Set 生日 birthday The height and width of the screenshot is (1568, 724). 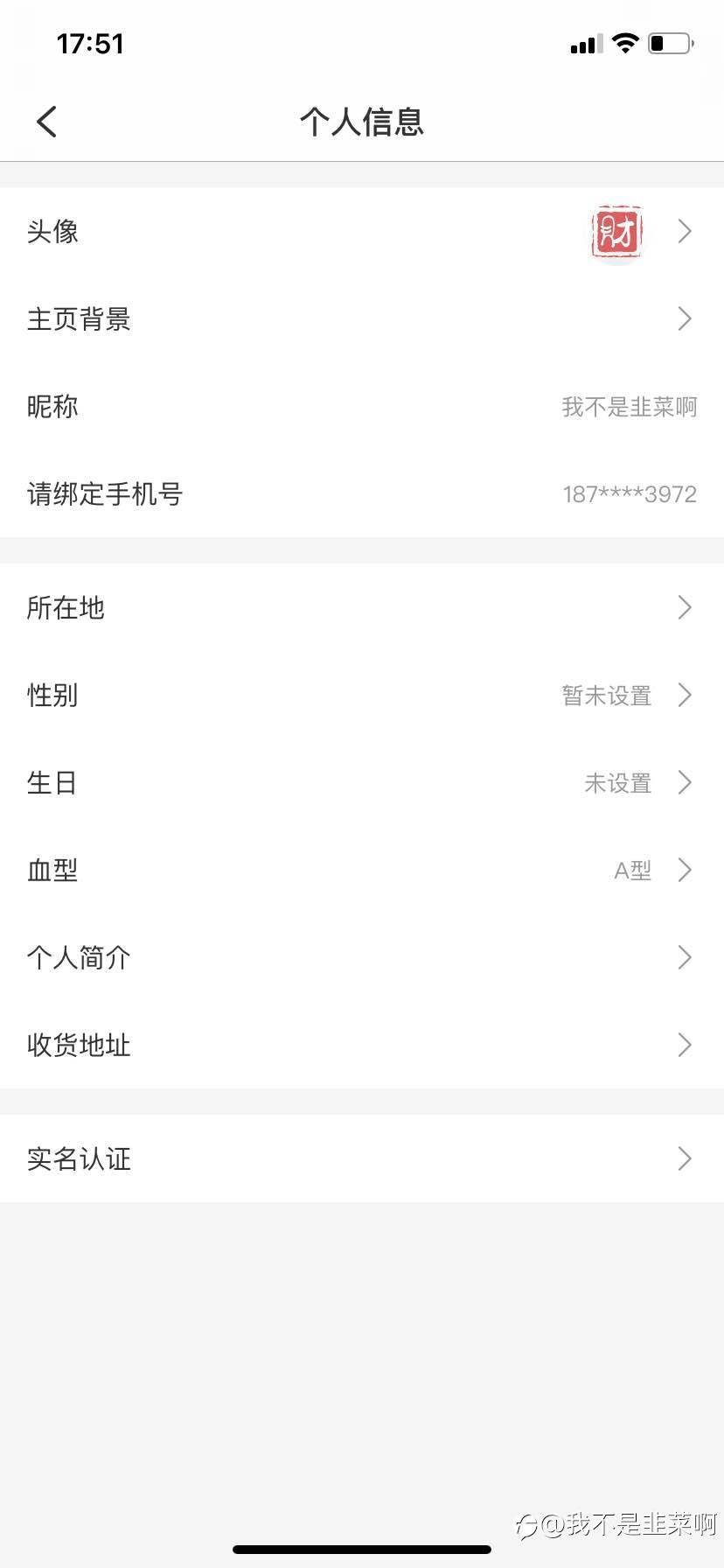pyautogui.click(x=362, y=782)
